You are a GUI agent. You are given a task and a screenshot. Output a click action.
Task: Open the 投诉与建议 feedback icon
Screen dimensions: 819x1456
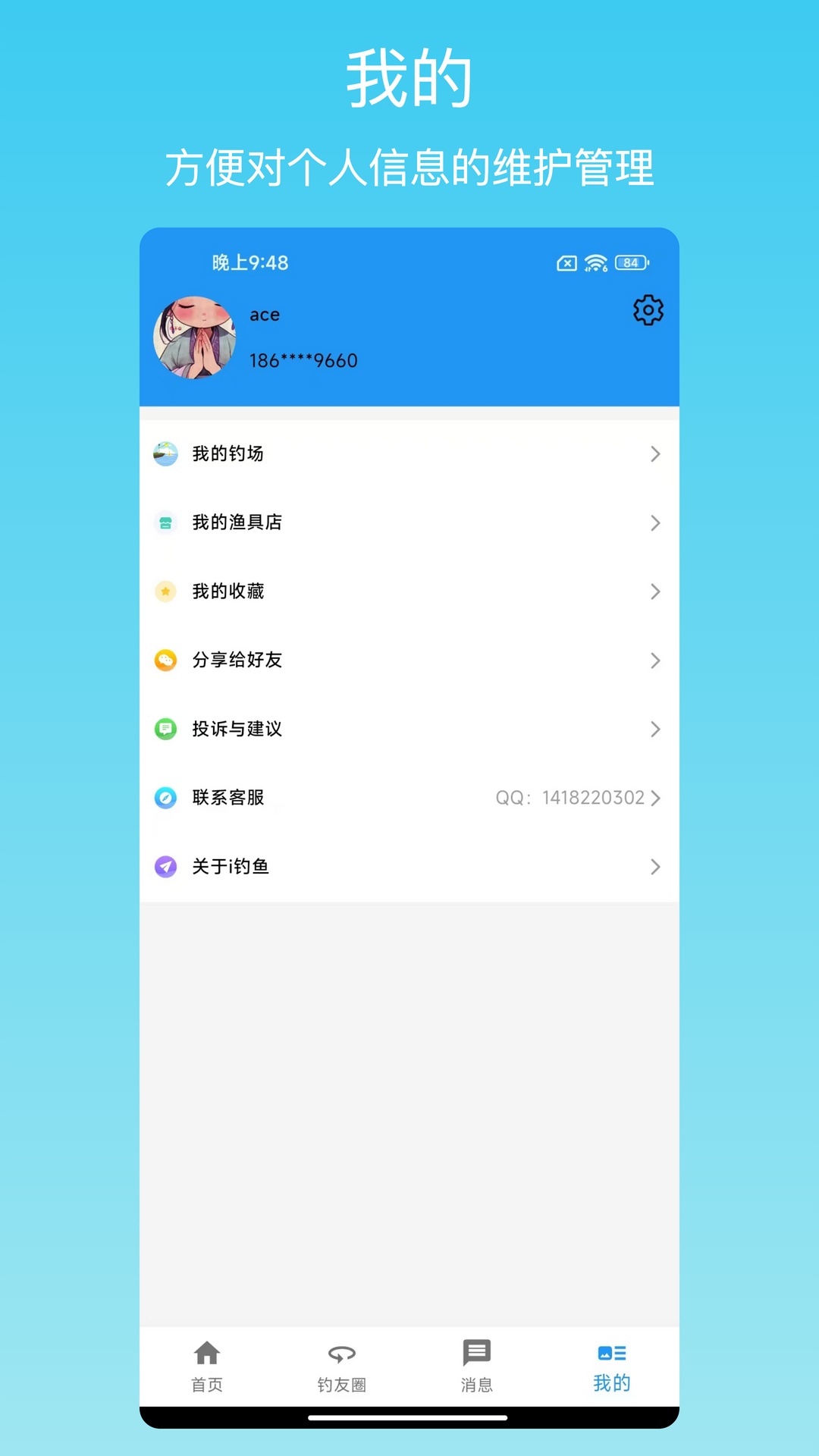[166, 730]
